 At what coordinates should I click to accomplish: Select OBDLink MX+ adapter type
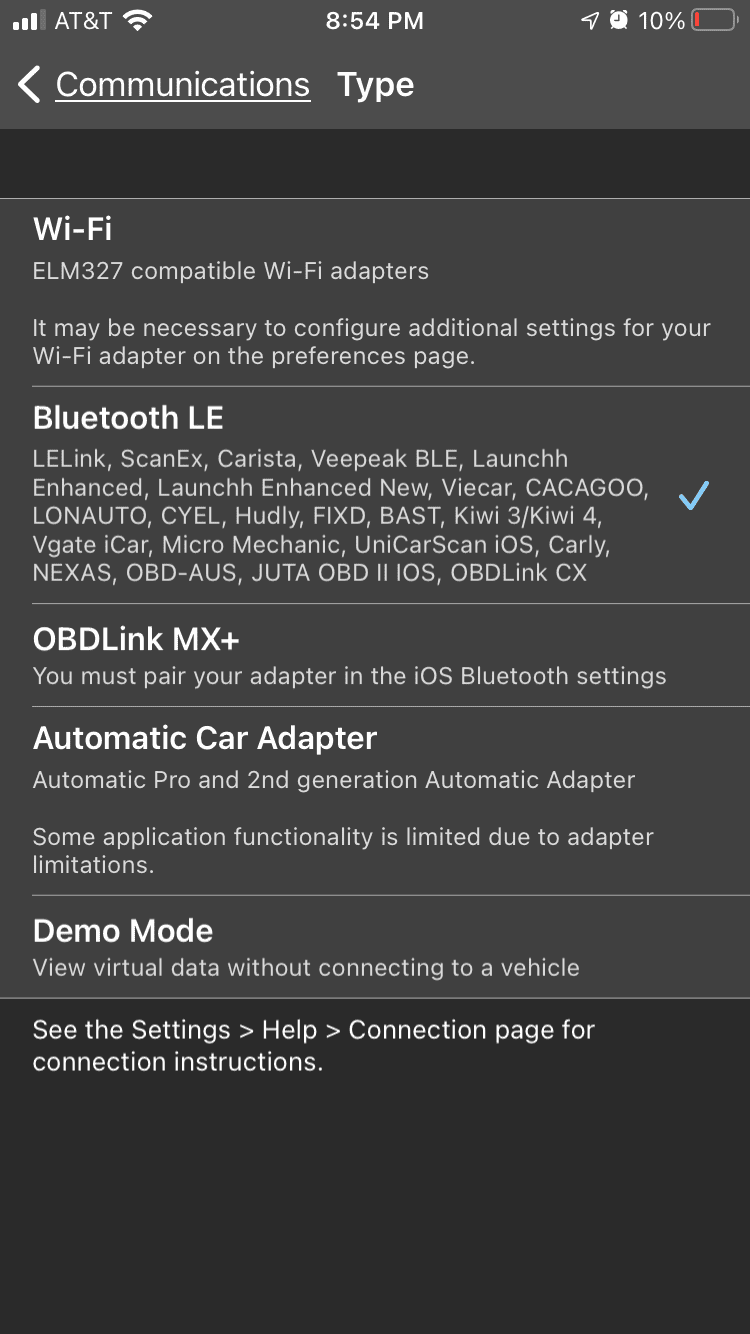coord(373,655)
